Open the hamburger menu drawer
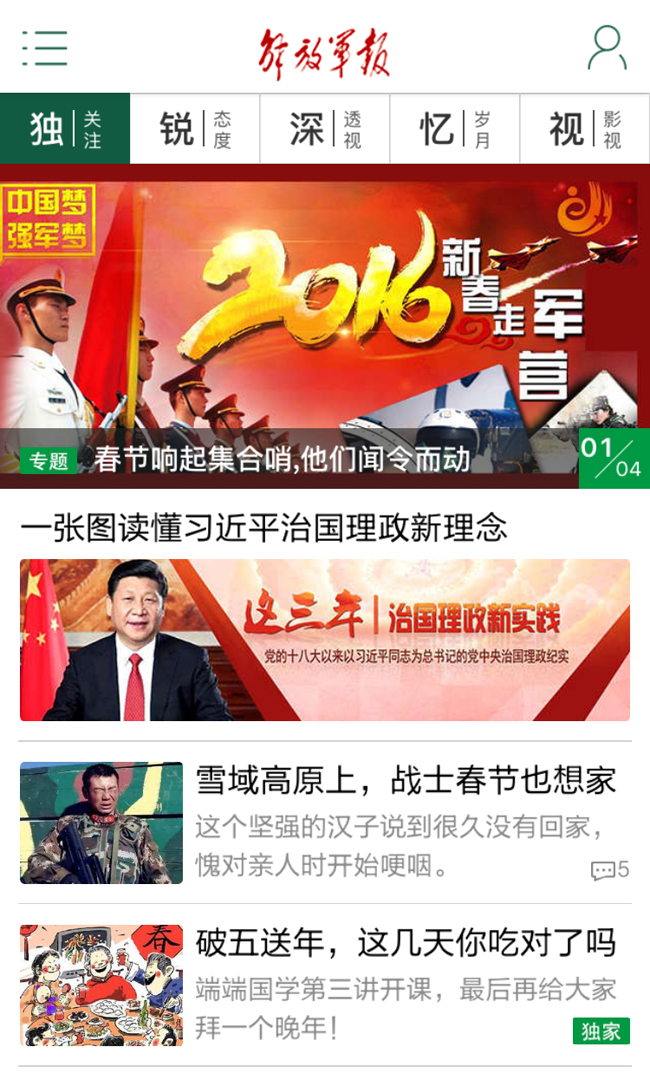650x1073 pixels. coord(45,48)
